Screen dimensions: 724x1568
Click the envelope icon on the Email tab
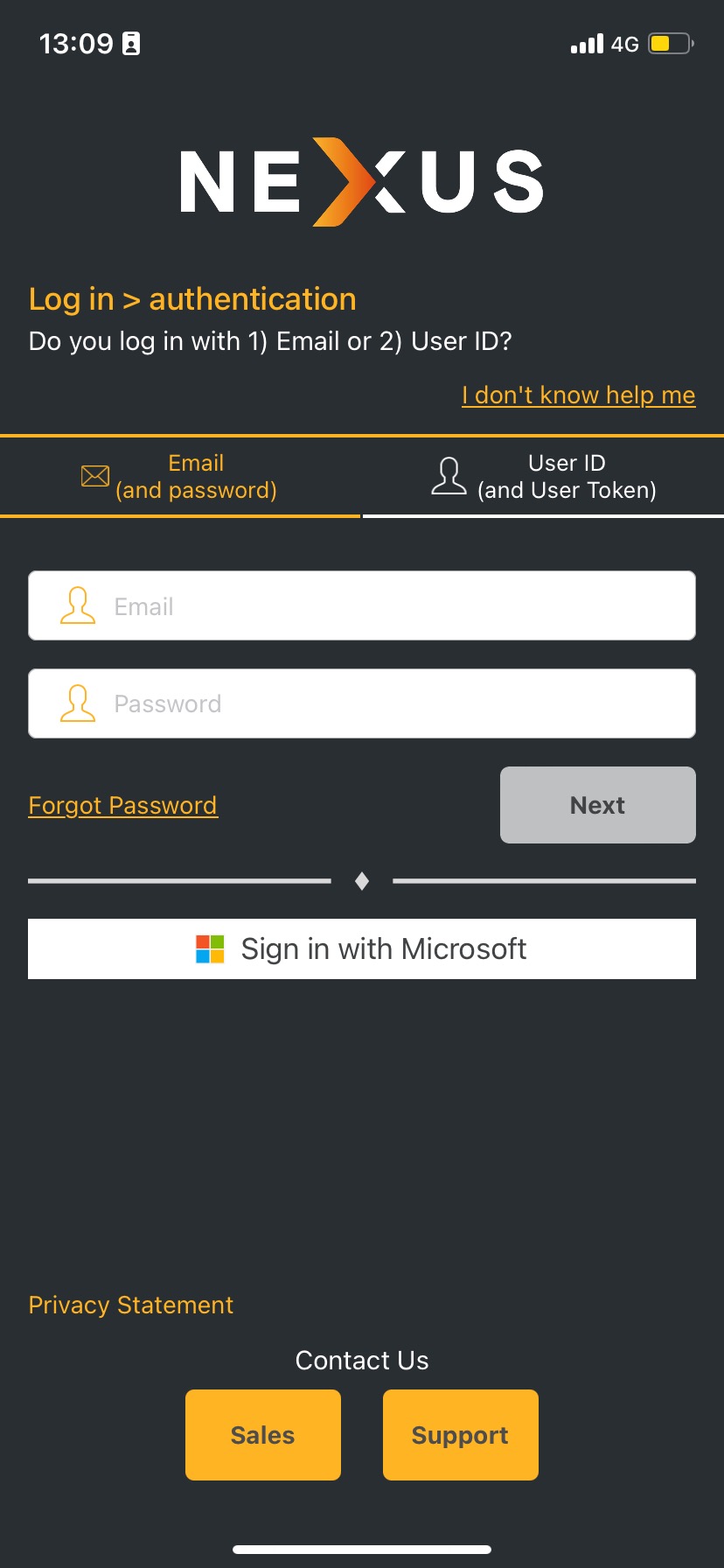coord(94,477)
